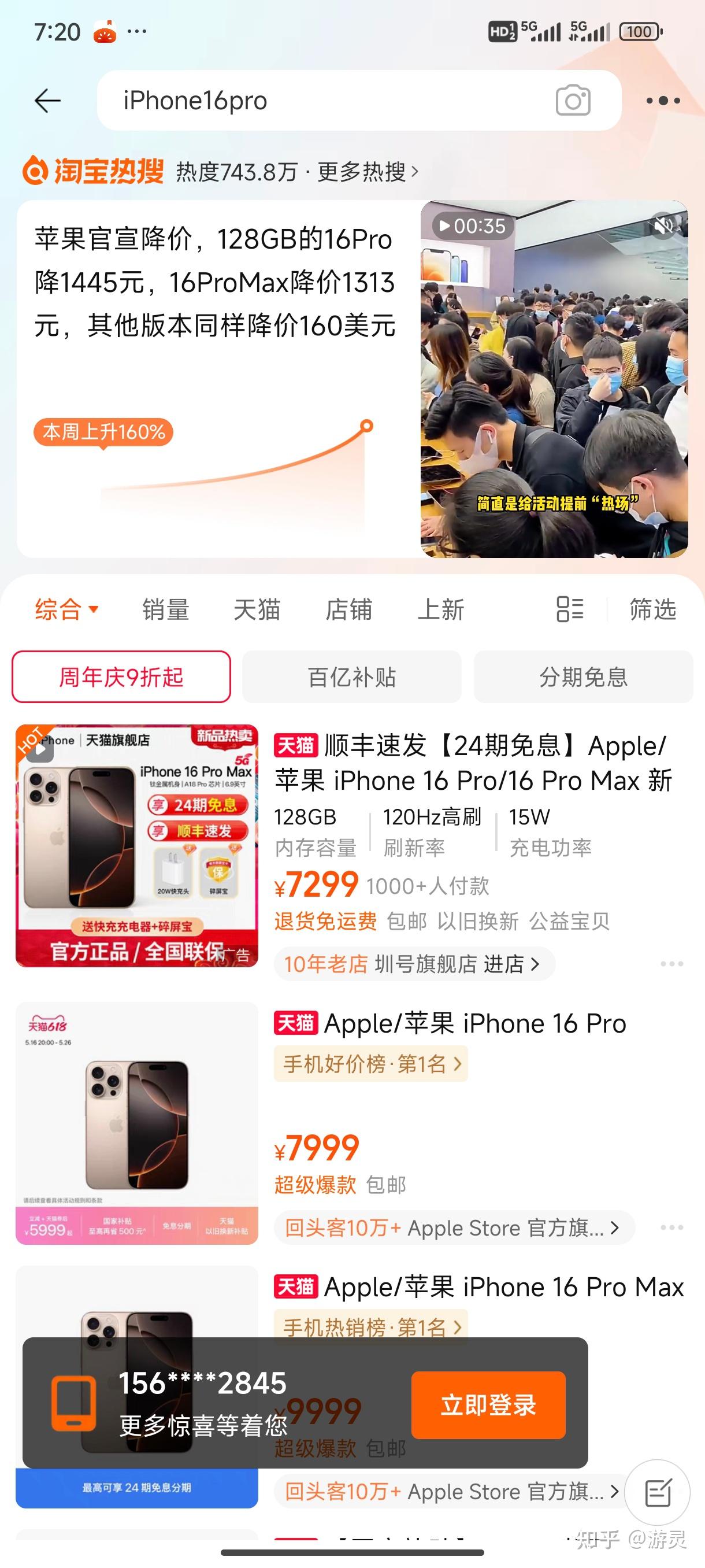Open 手机好价榜·第1名 ranking
Screen dimensions: 705x1568
[371, 1063]
